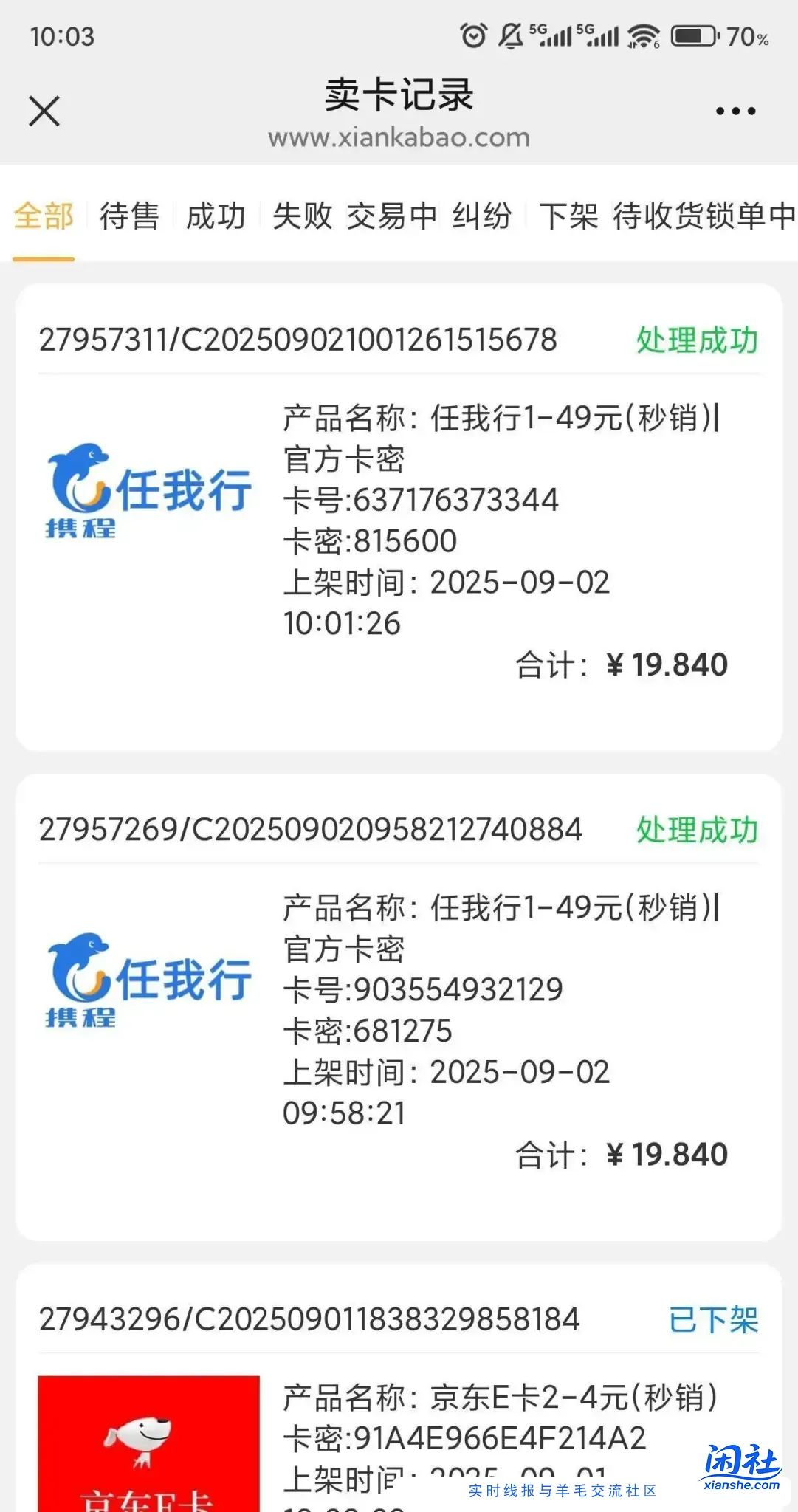Tap the www.xiankabao.com URL text
The height and width of the screenshot is (1512, 798).
[x=399, y=137]
